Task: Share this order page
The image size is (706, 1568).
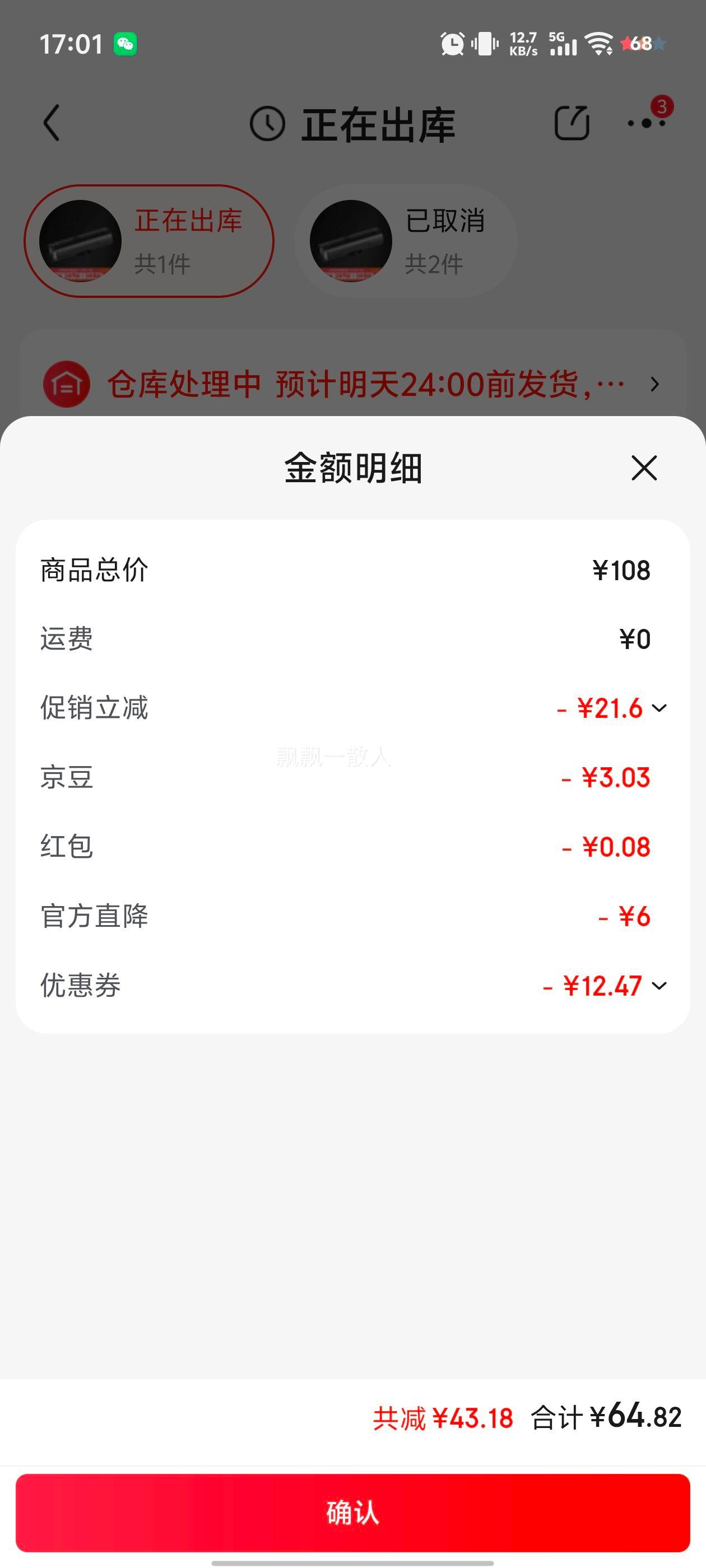Action: (572, 123)
